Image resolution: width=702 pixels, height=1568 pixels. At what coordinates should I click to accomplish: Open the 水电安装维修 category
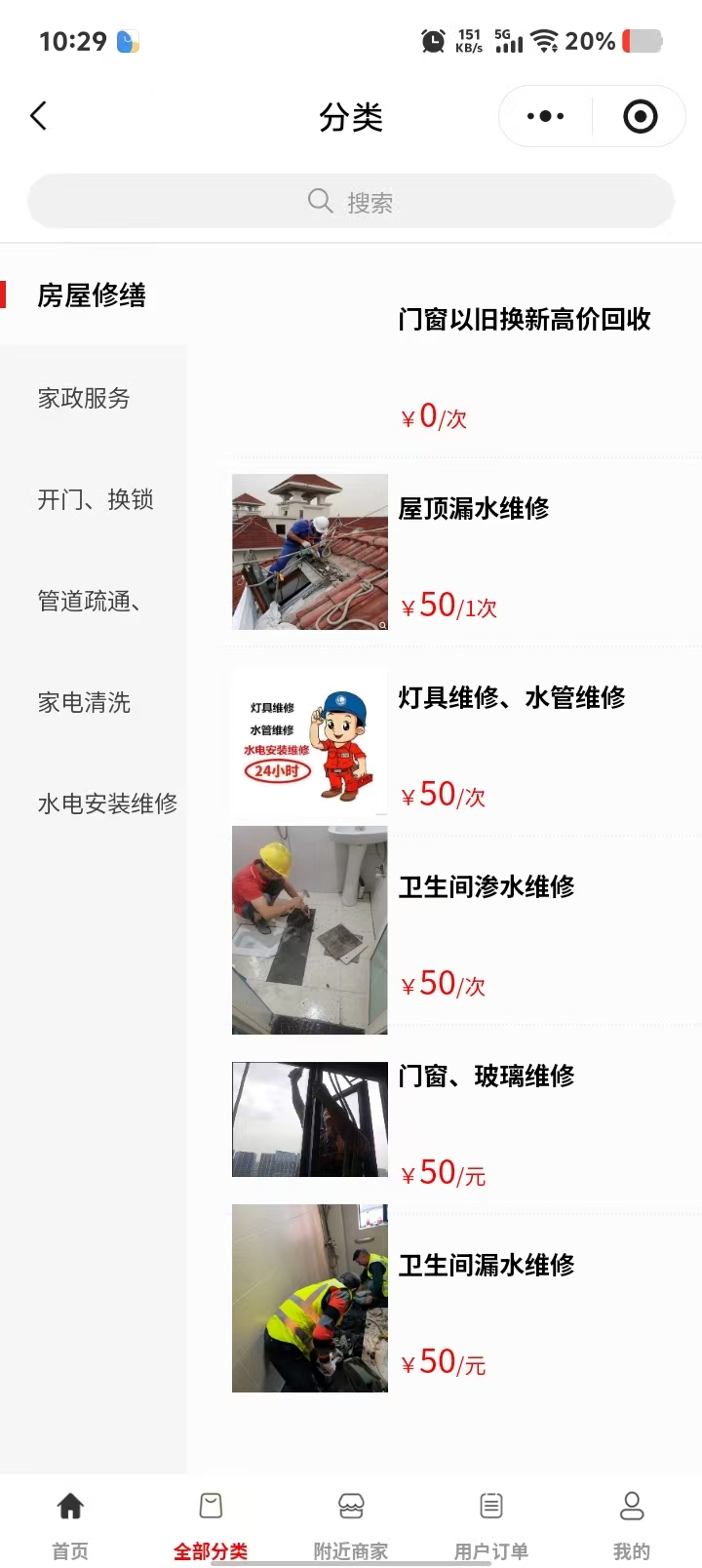tap(107, 804)
